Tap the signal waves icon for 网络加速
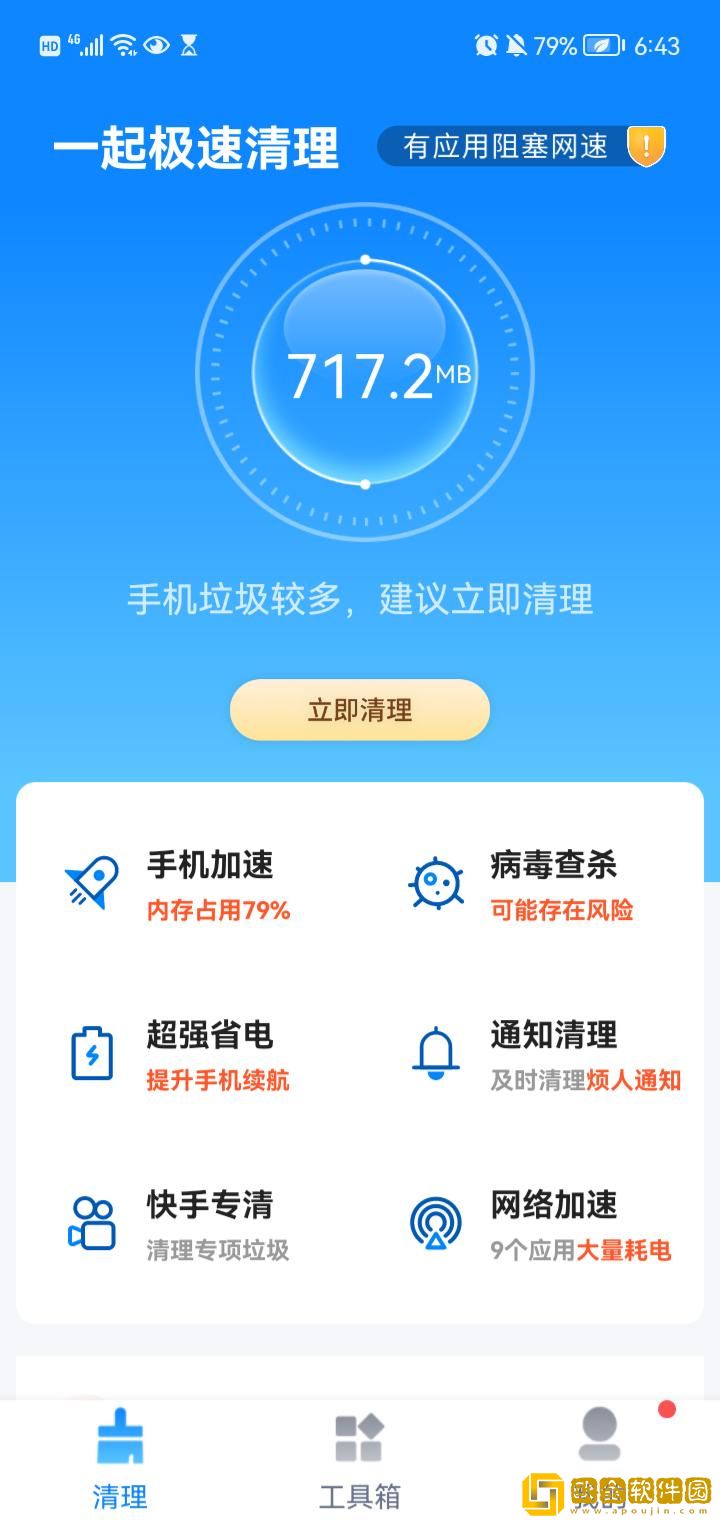The width and height of the screenshot is (720, 1520). click(x=435, y=1224)
